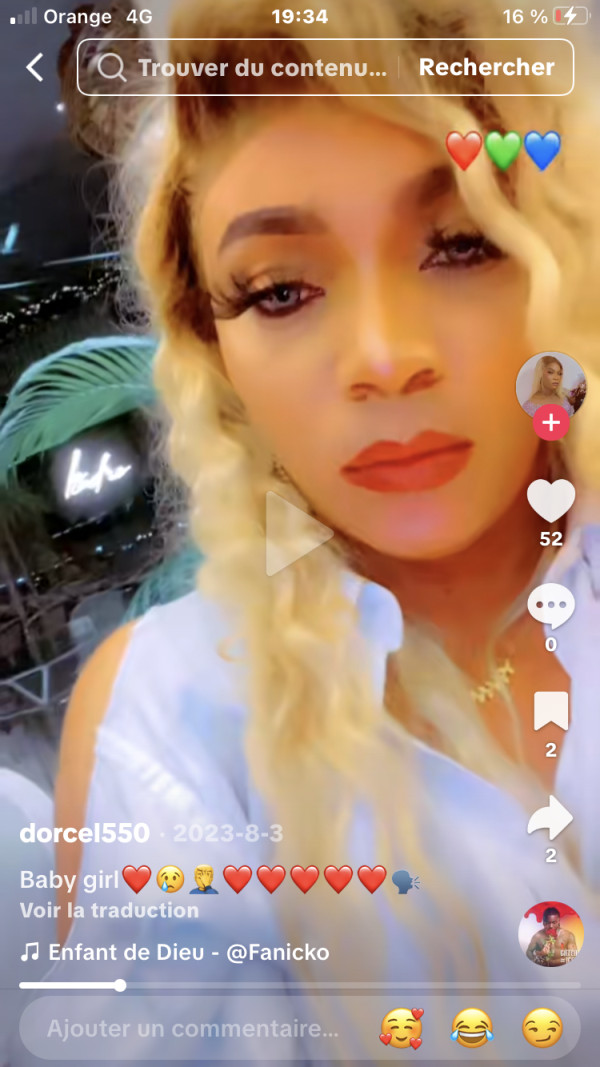Open the Enfant de Dieu sound
Image resolution: width=600 pixels, height=1067 pixels.
(175, 952)
